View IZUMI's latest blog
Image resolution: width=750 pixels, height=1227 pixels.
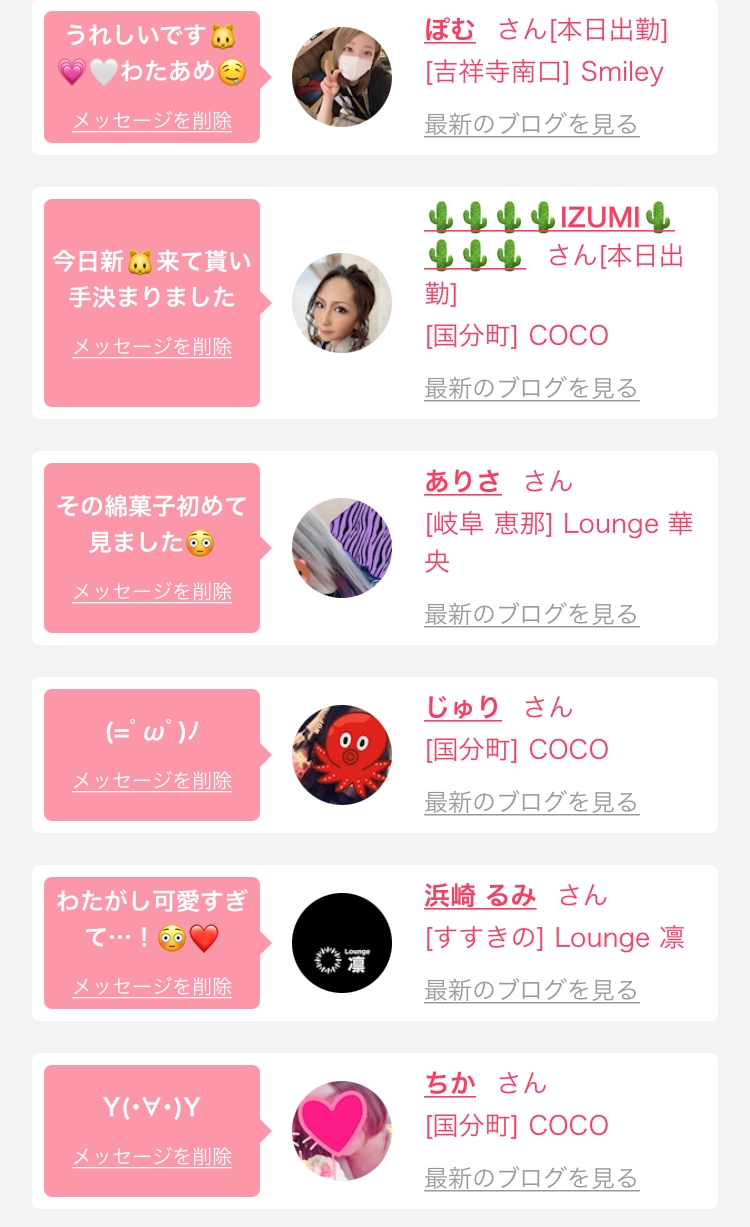(531, 388)
